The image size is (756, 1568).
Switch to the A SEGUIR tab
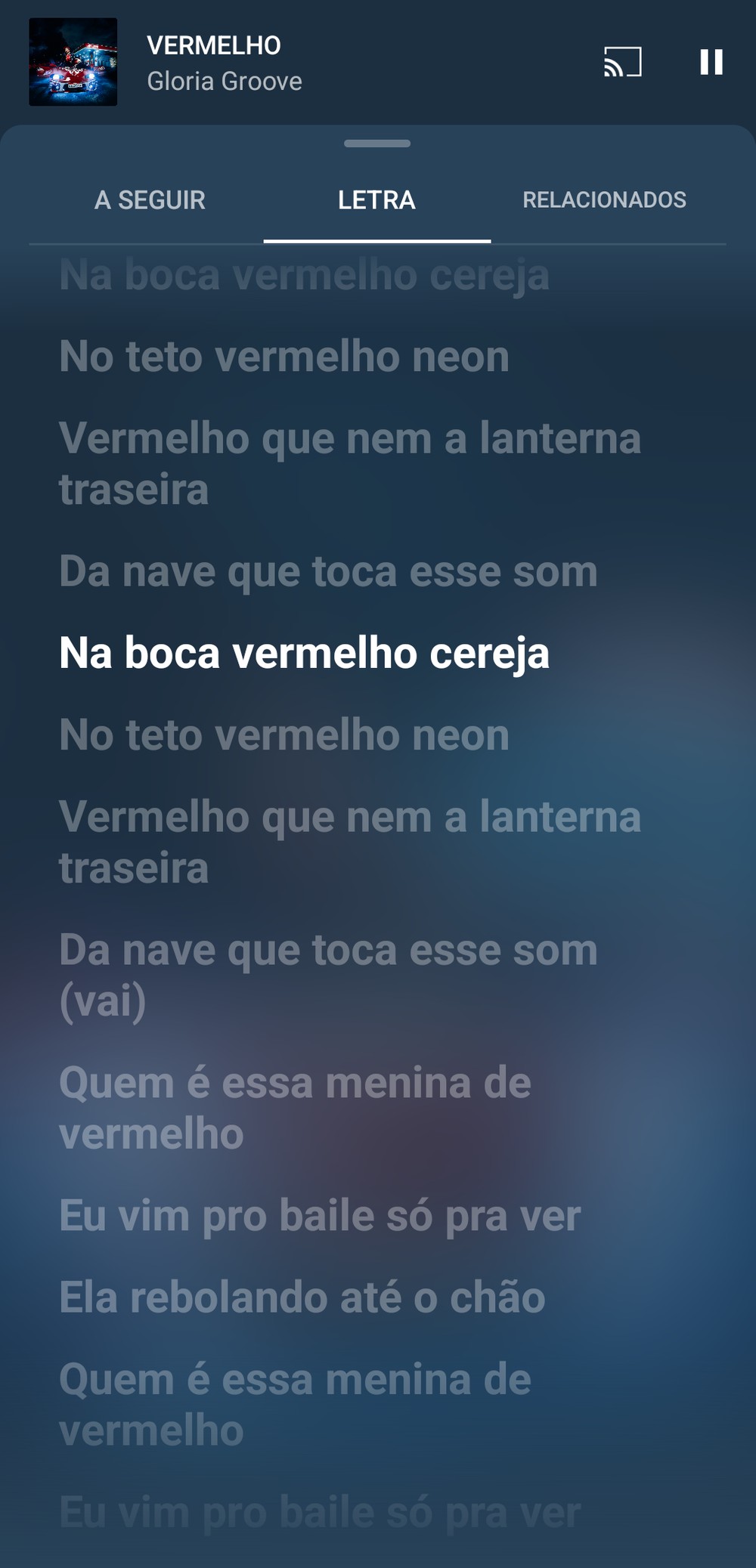[150, 200]
